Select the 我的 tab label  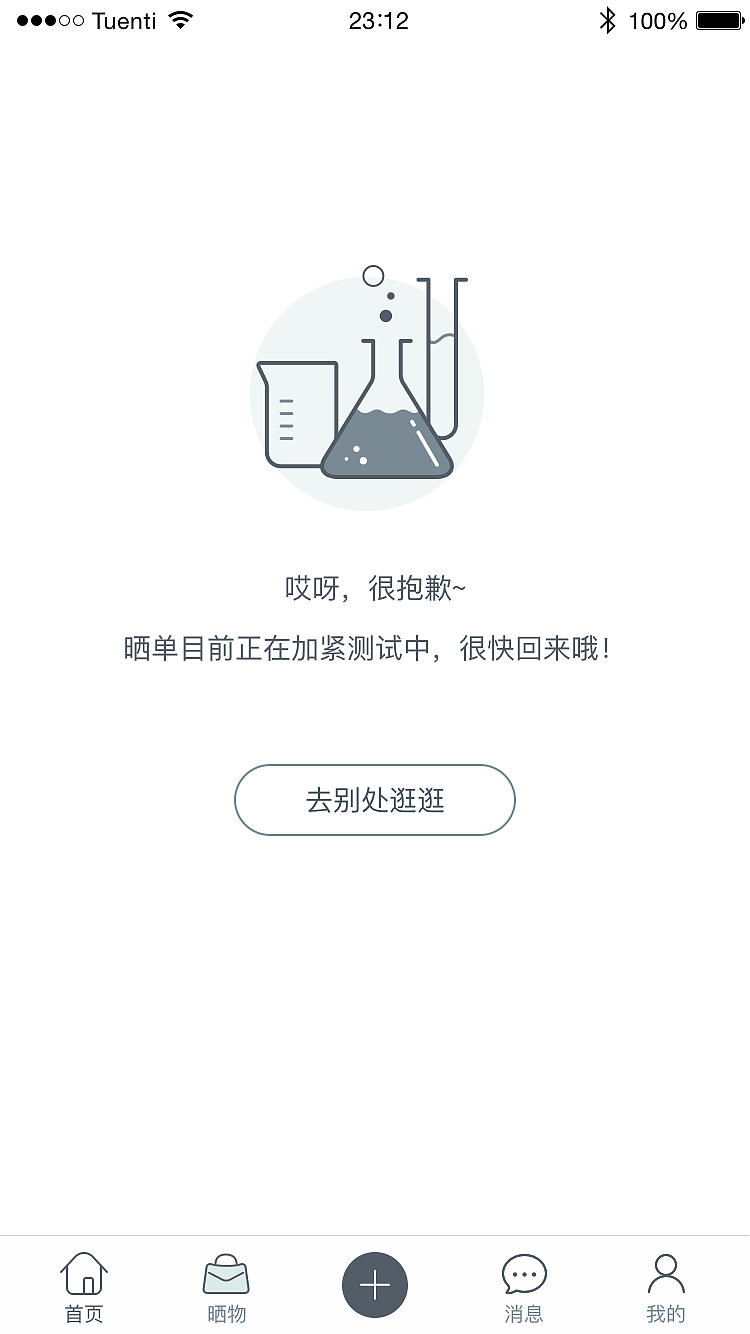point(665,1313)
